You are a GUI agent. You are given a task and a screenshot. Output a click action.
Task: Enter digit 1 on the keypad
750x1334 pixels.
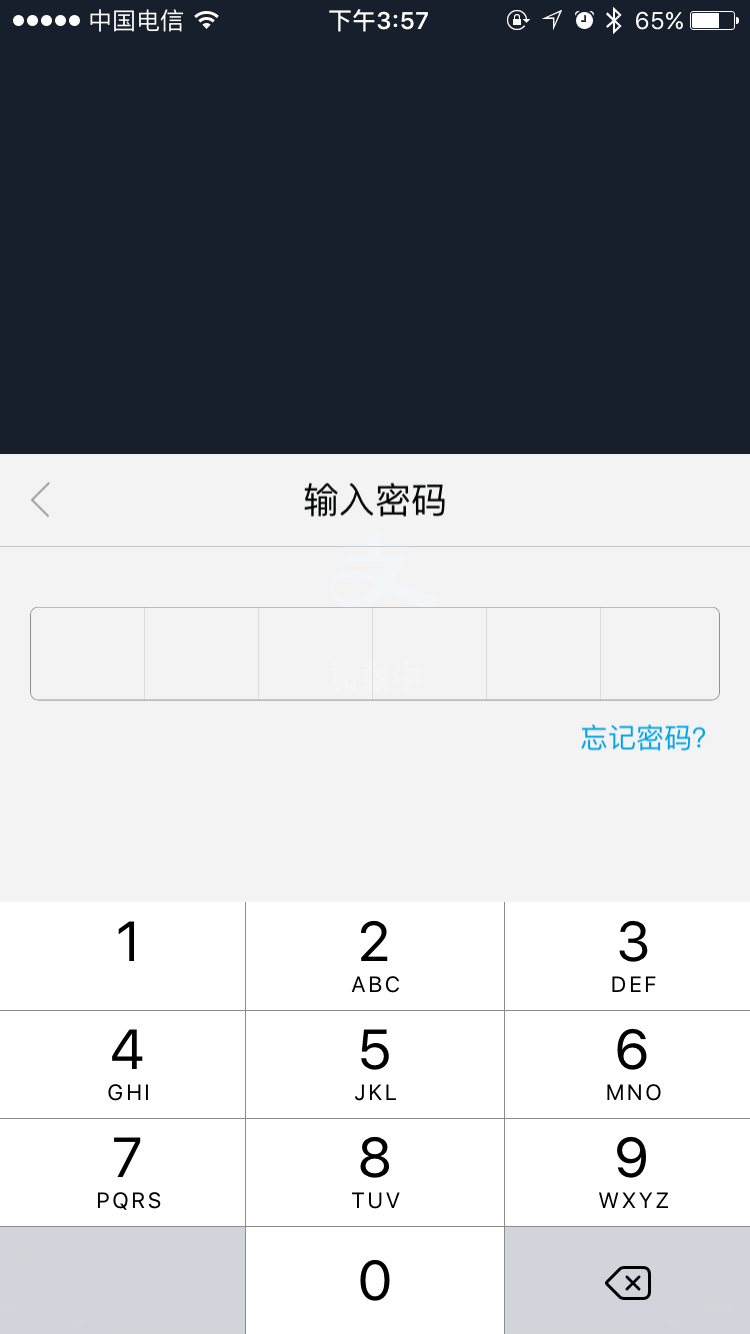(x=122, y=956)
